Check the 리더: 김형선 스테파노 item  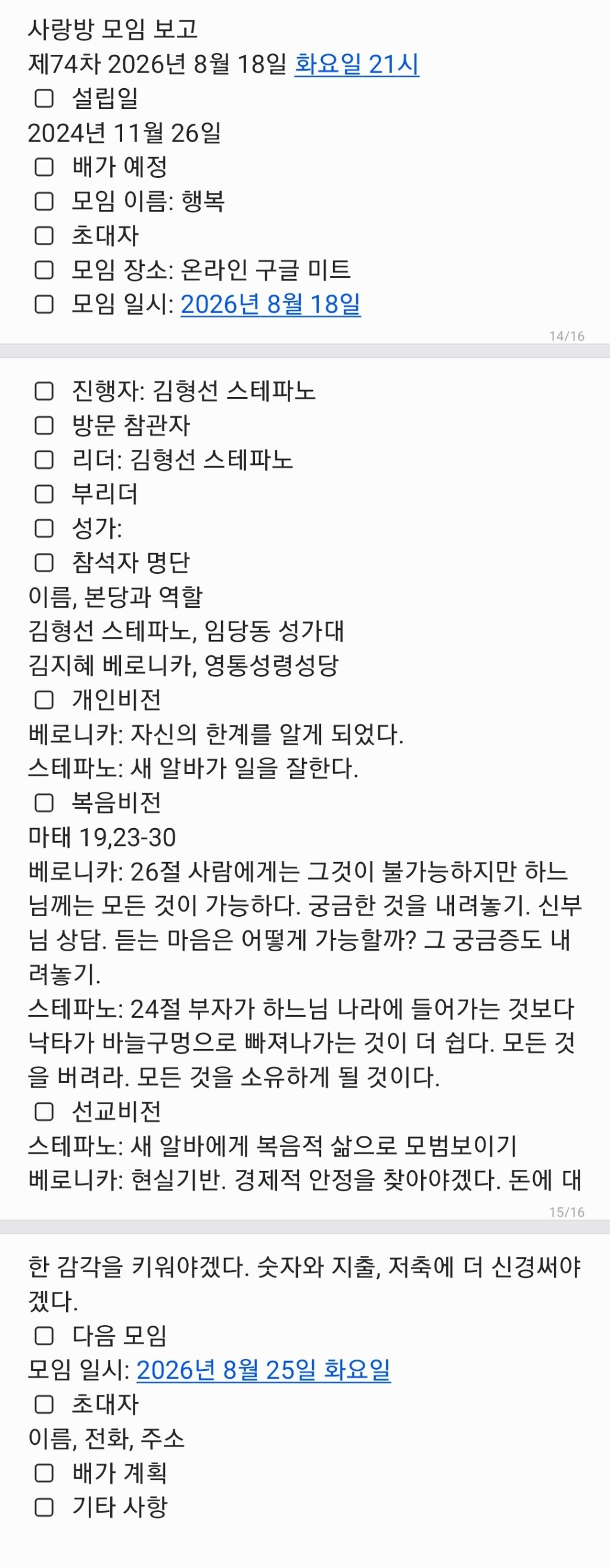pos(44,460)
